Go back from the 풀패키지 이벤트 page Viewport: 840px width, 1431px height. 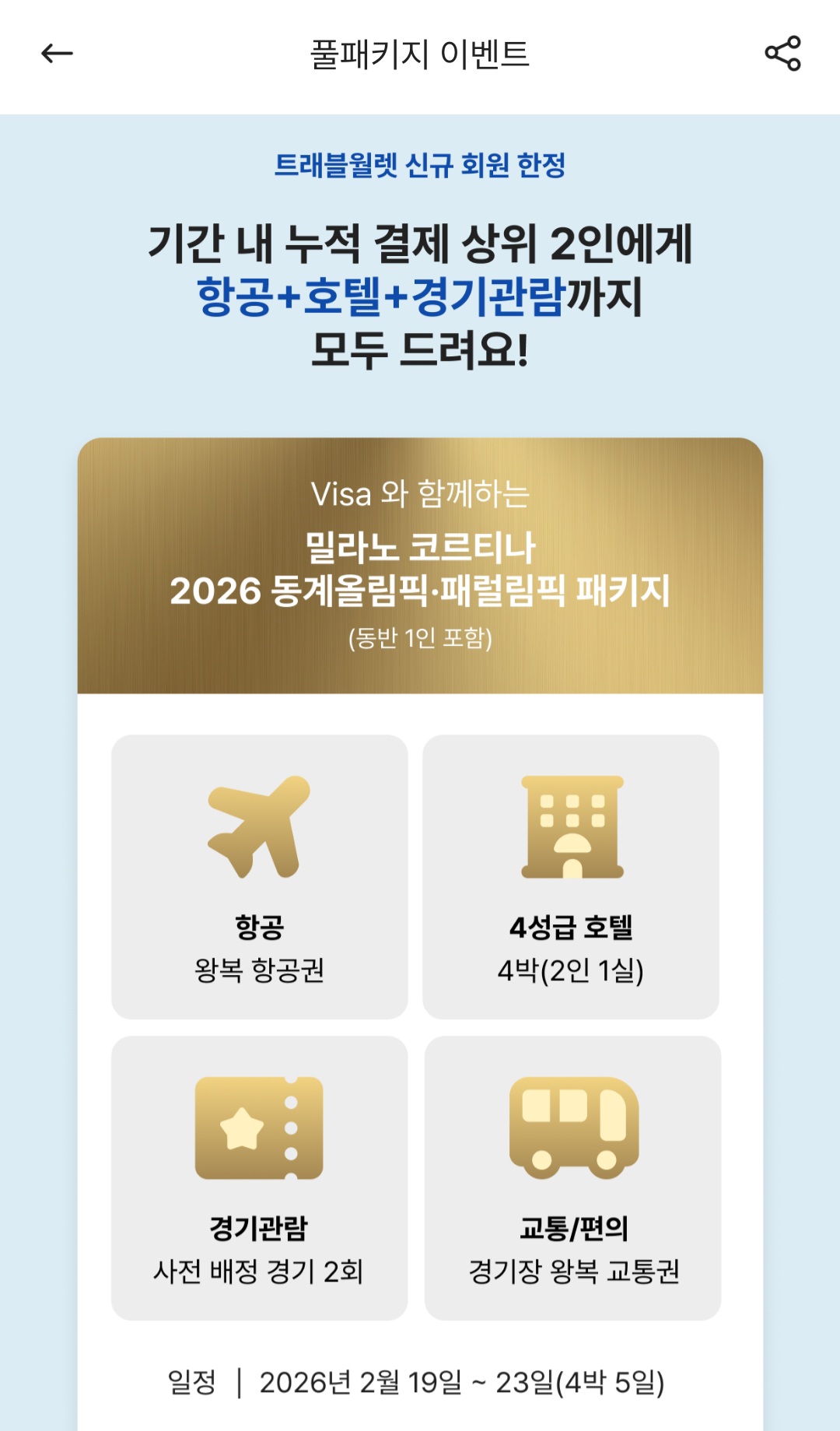(x=57, y=54)
